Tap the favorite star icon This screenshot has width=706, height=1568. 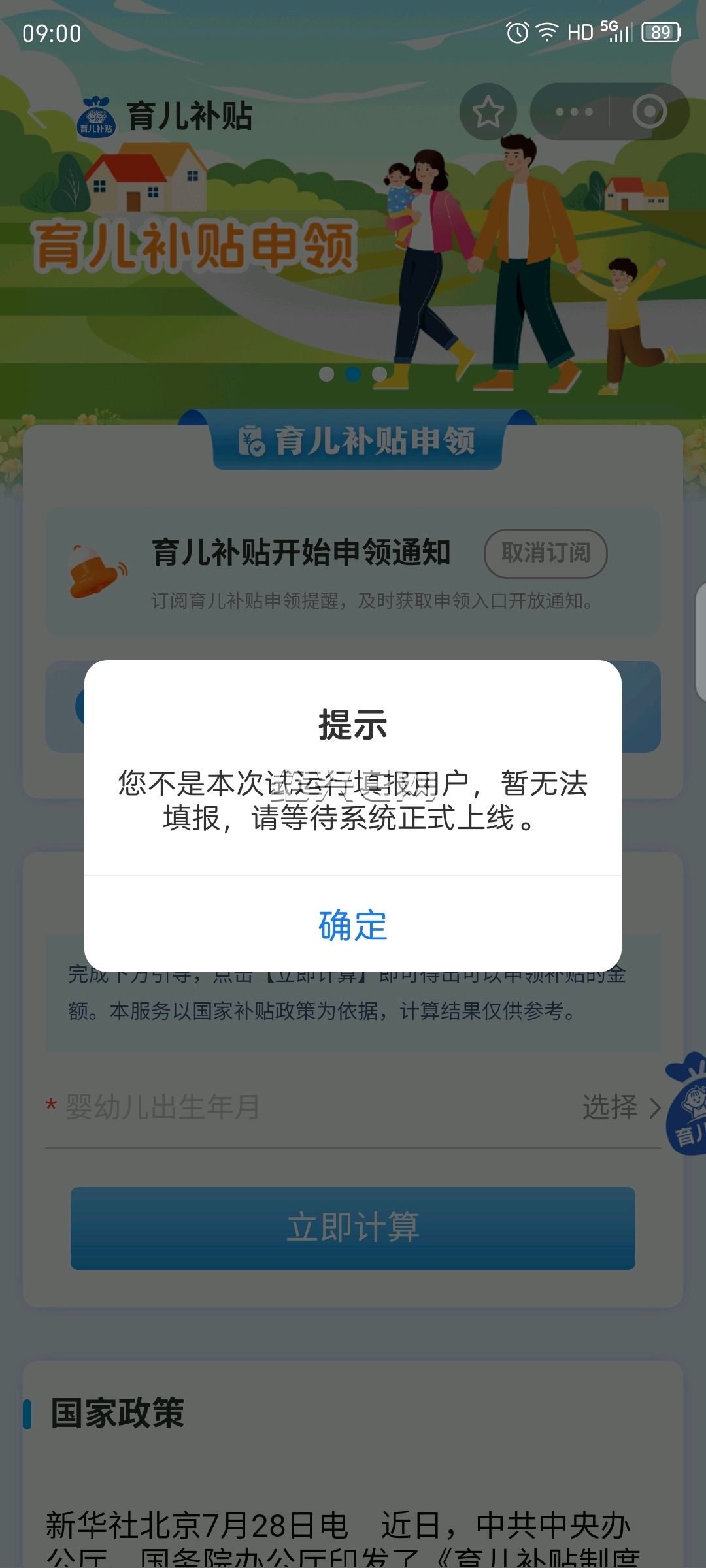coord(488,112)
